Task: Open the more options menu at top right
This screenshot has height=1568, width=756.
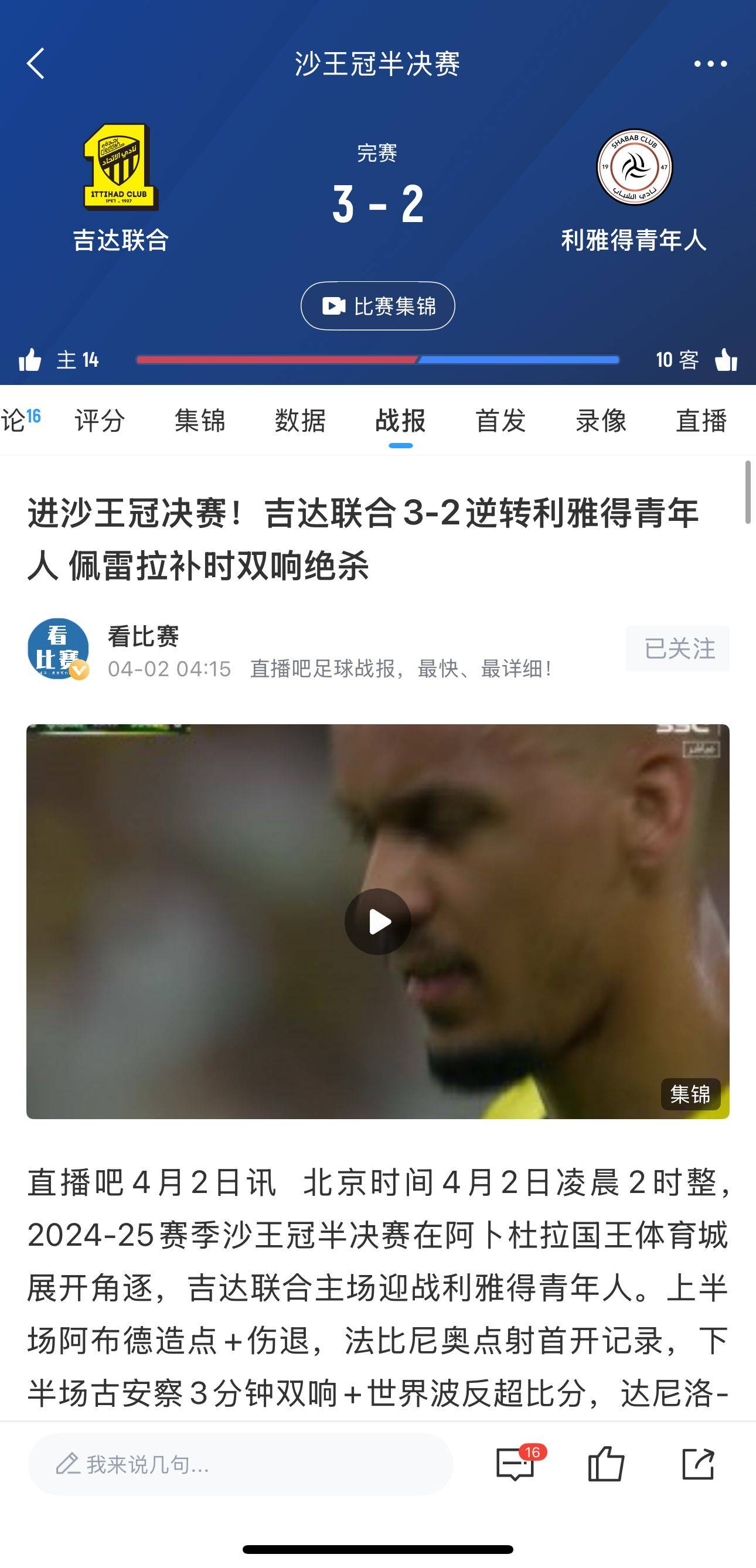Action: [x=710, y=63]
